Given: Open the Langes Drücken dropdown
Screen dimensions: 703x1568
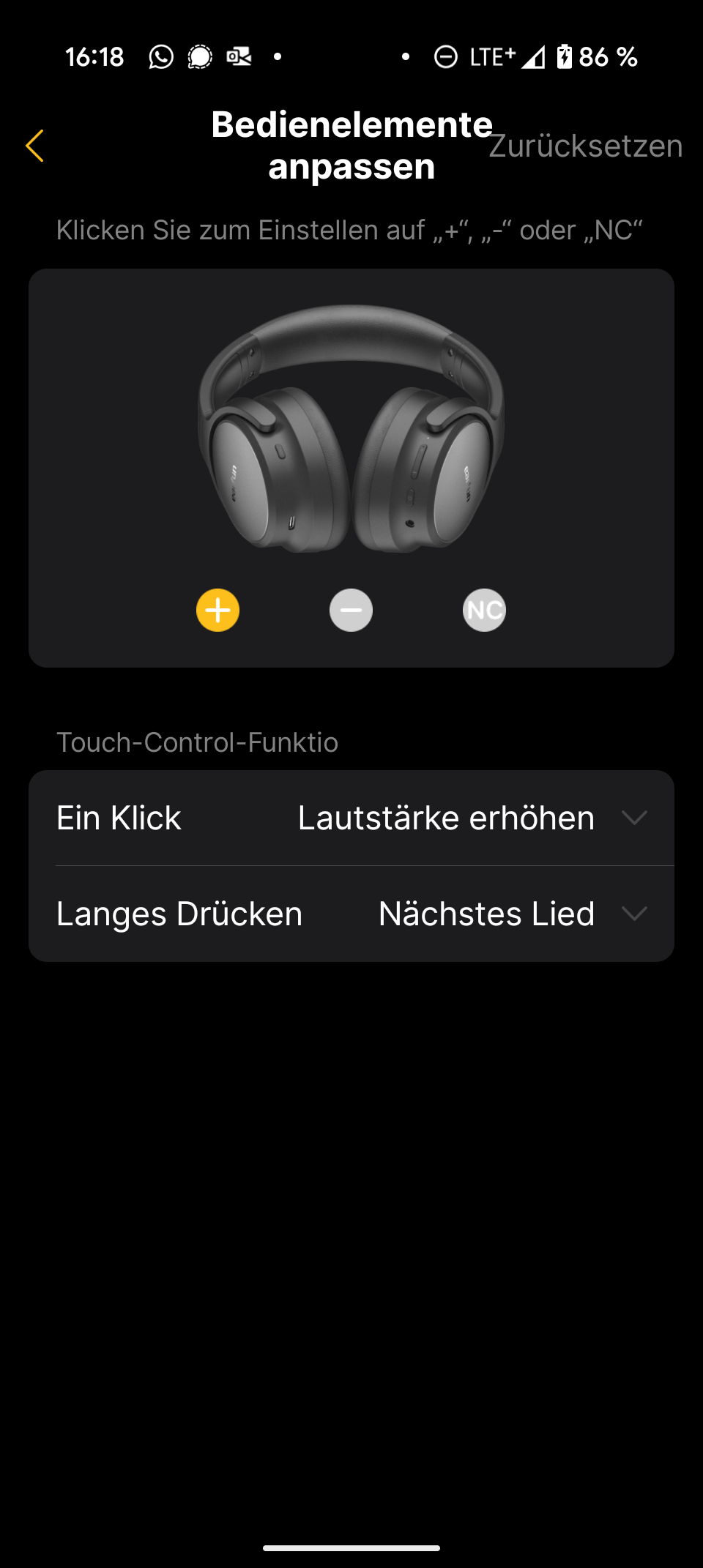Looking at the screenshot, I should (x=351, y=914).
